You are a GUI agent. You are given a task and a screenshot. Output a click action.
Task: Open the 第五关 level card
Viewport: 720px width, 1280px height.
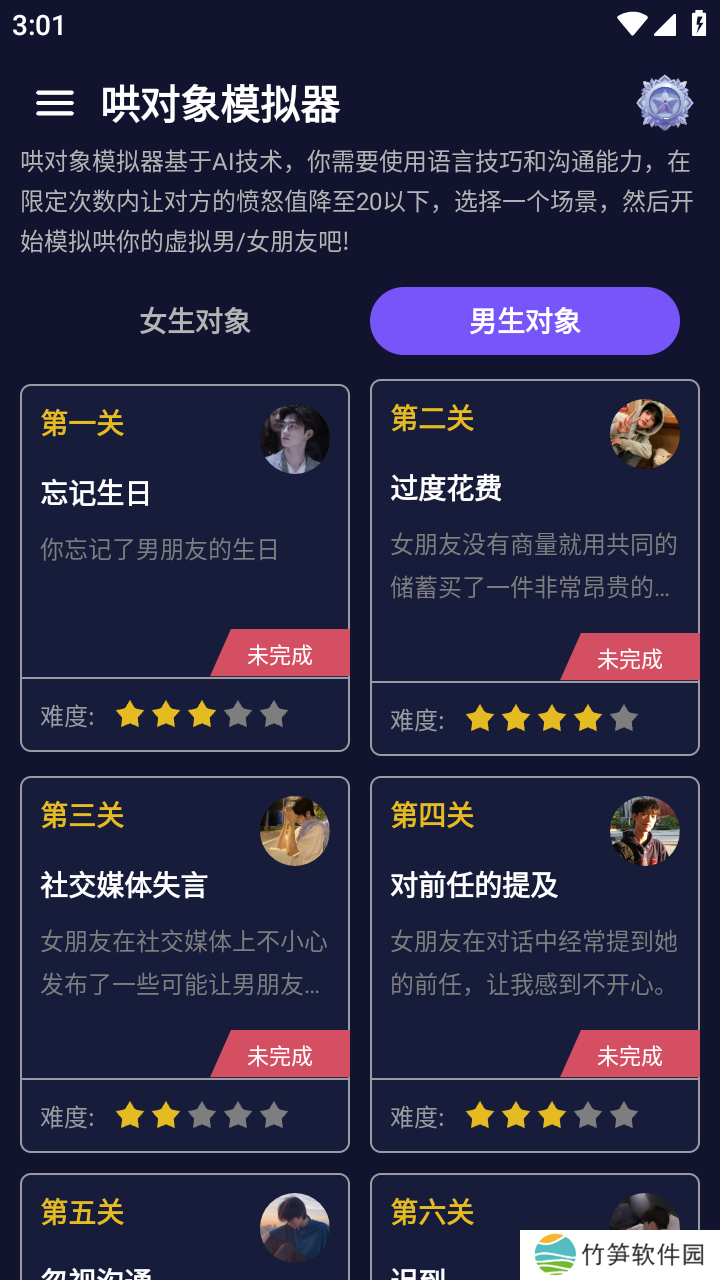point(185,1230)
